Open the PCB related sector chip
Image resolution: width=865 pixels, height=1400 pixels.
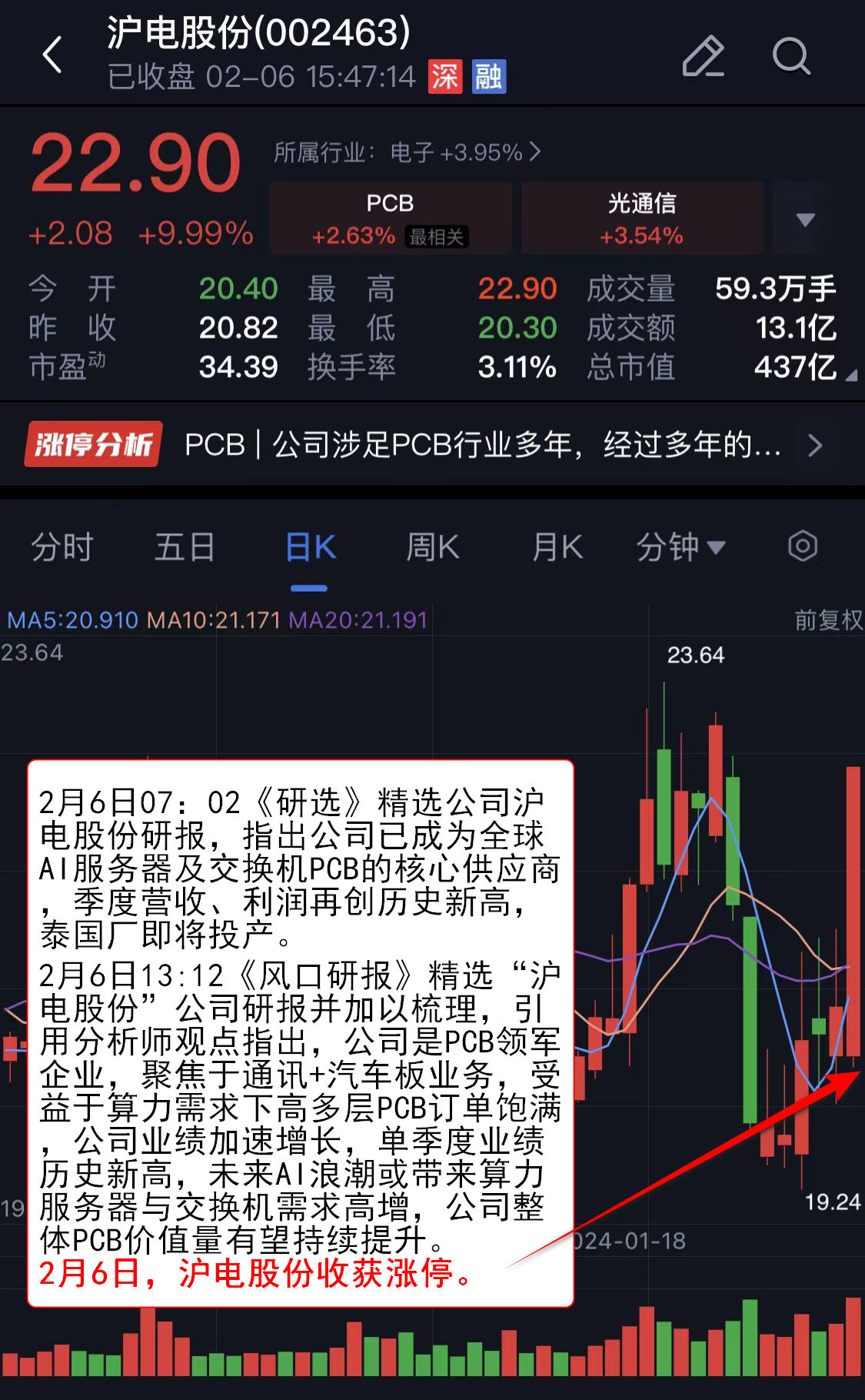(390, 218)
